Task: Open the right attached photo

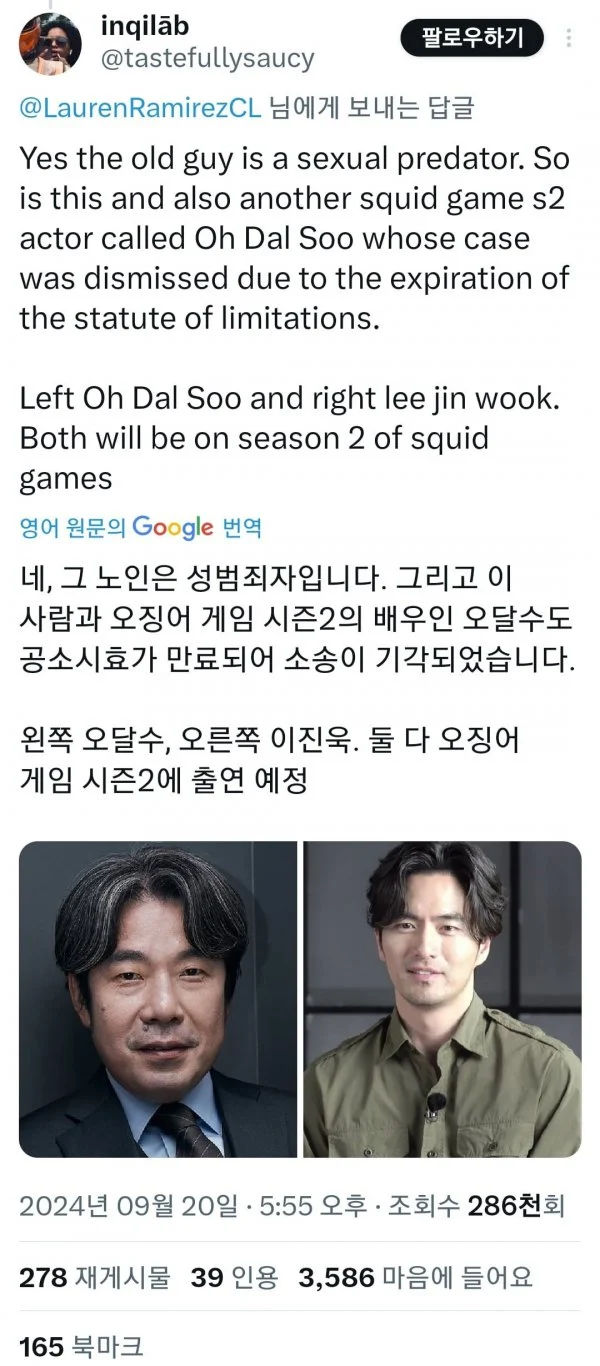Action: [442, 999]
